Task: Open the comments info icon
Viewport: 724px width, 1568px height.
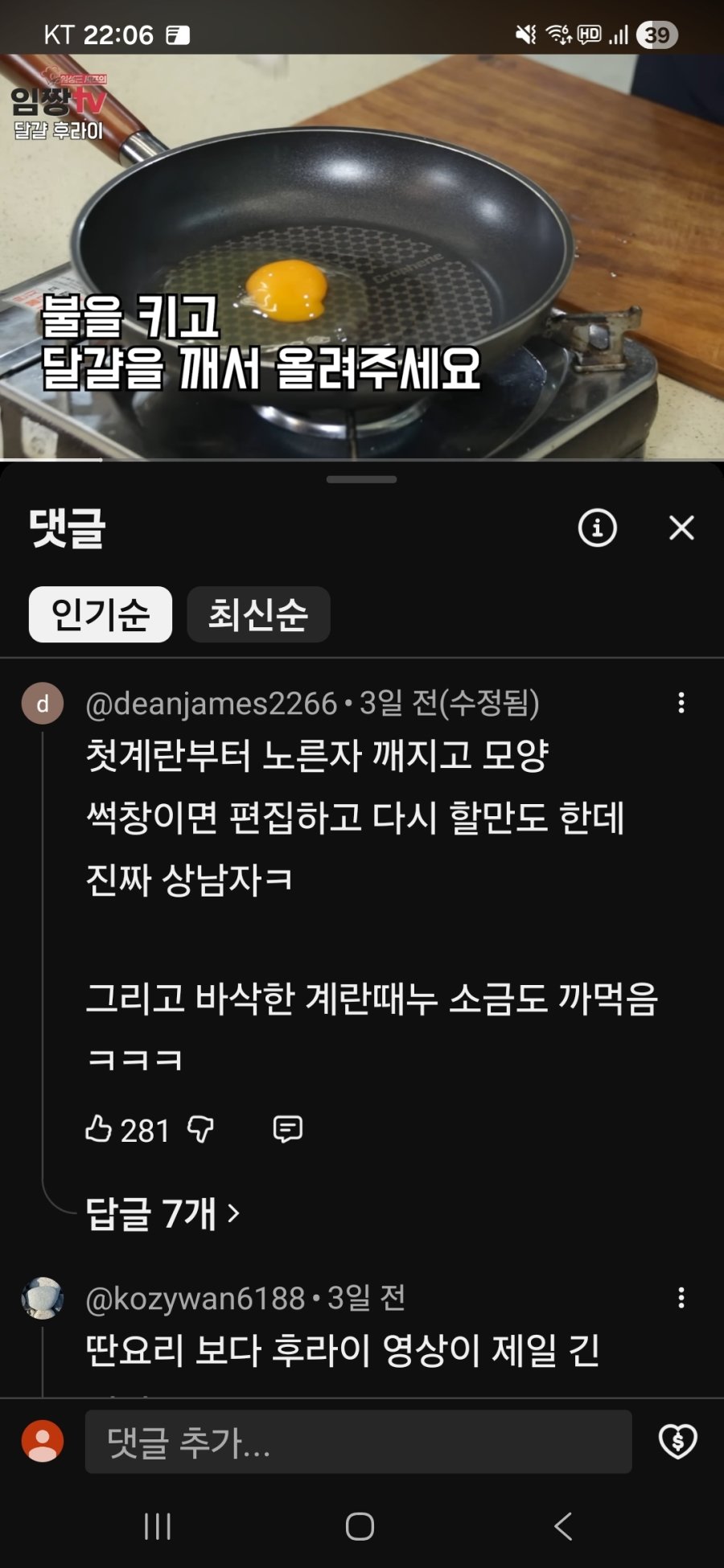Action: [x=598, y=528]
